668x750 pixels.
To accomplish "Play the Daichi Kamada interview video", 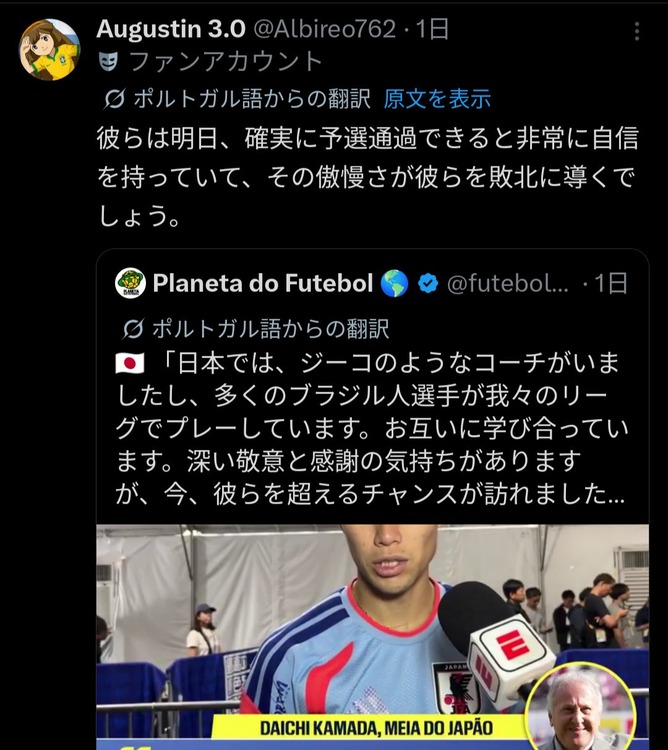I will coord(372,637).
